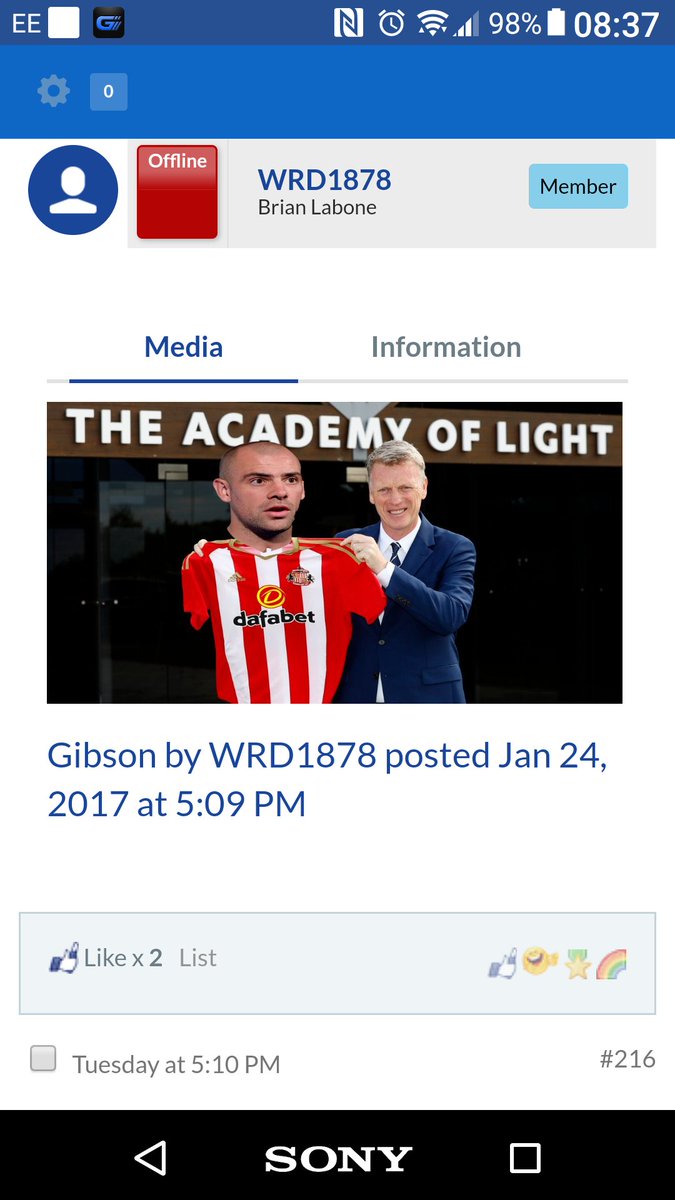Image resolution: width=675 pixels, height=1200 pixels.
Task: Open WRD1878's profile avatar
Action: 73,190
